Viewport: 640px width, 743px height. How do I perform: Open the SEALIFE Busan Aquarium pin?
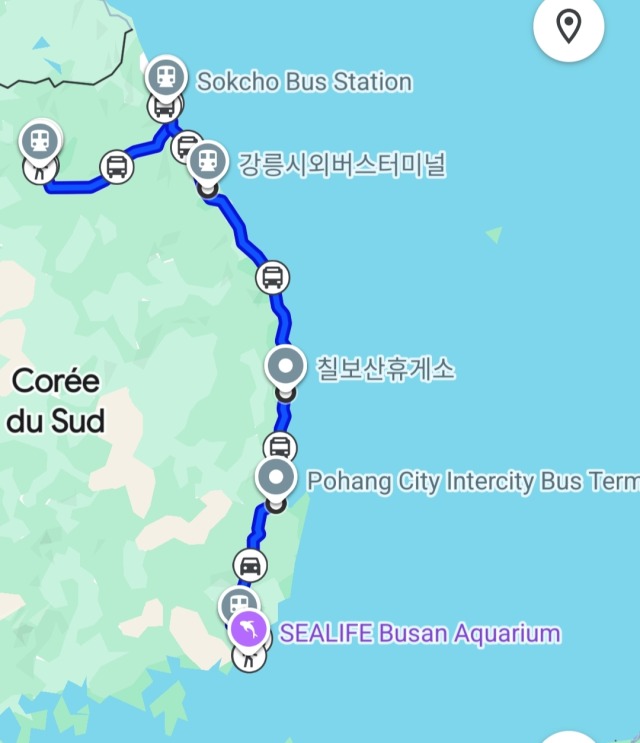click(247, 632)
